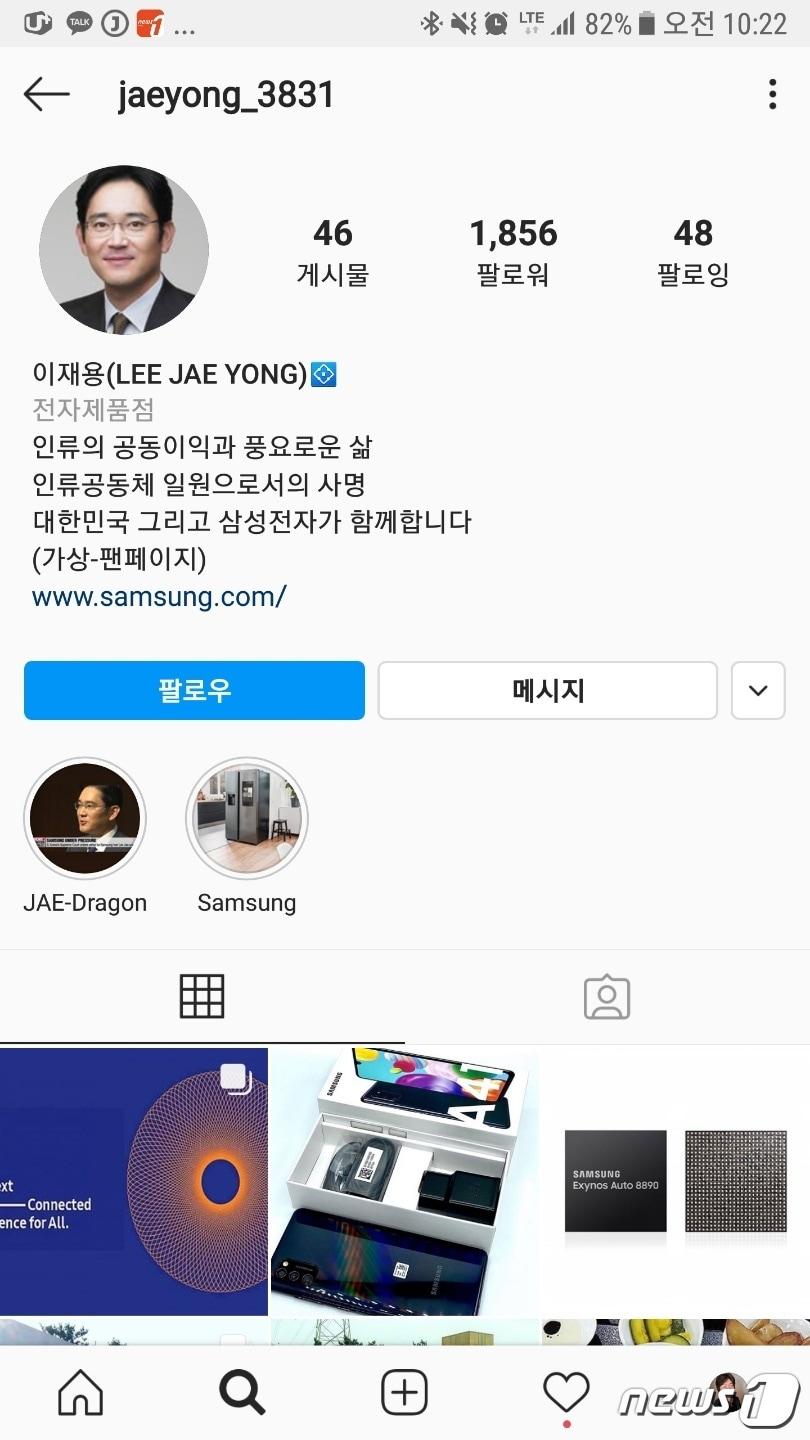The height and width of the screenshot is (1440, 810).
Task: View the 팔로워 follower count tab
Action: pos(513,248)
